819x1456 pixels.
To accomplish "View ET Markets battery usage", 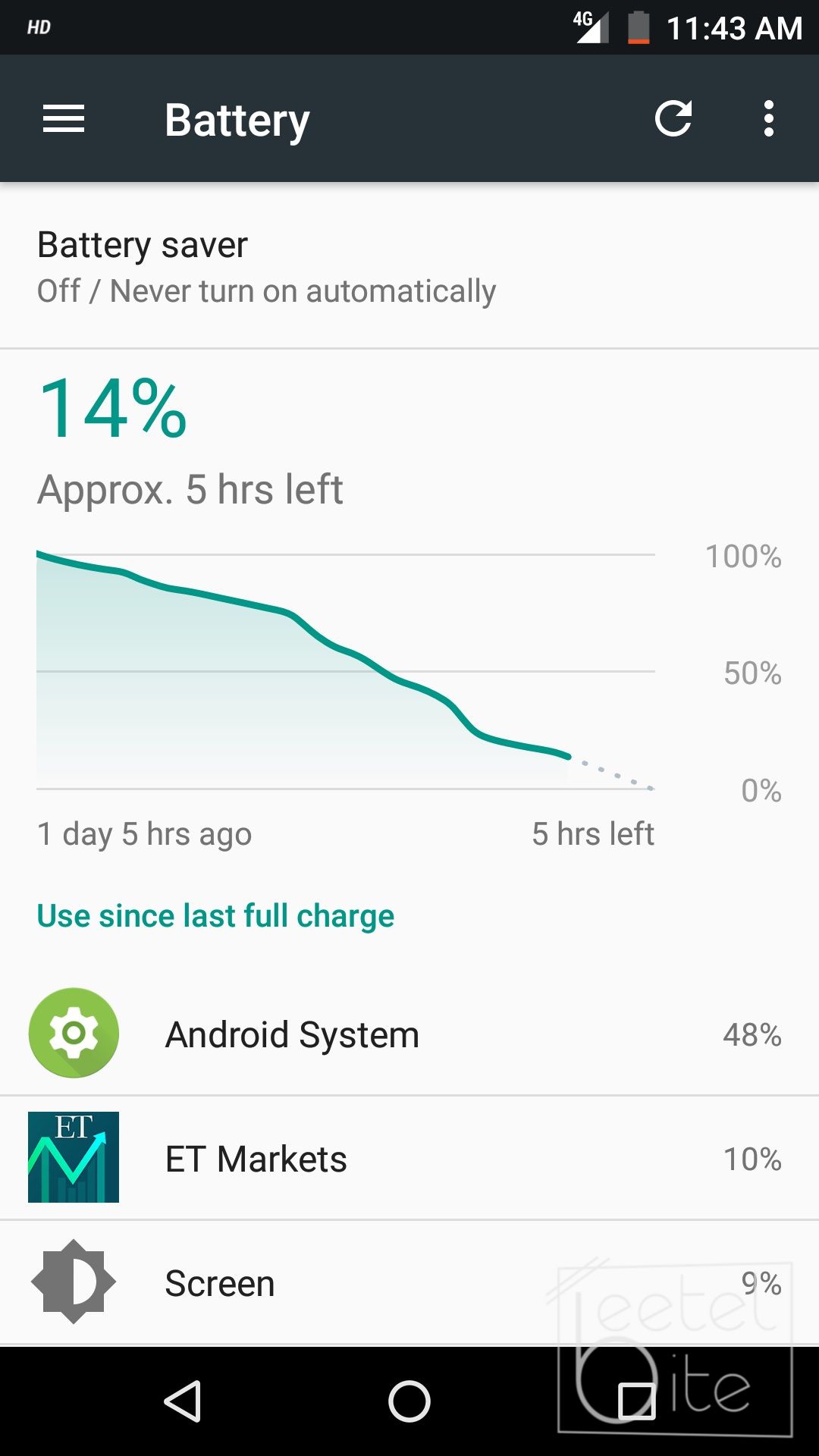I will point(409,1158).
